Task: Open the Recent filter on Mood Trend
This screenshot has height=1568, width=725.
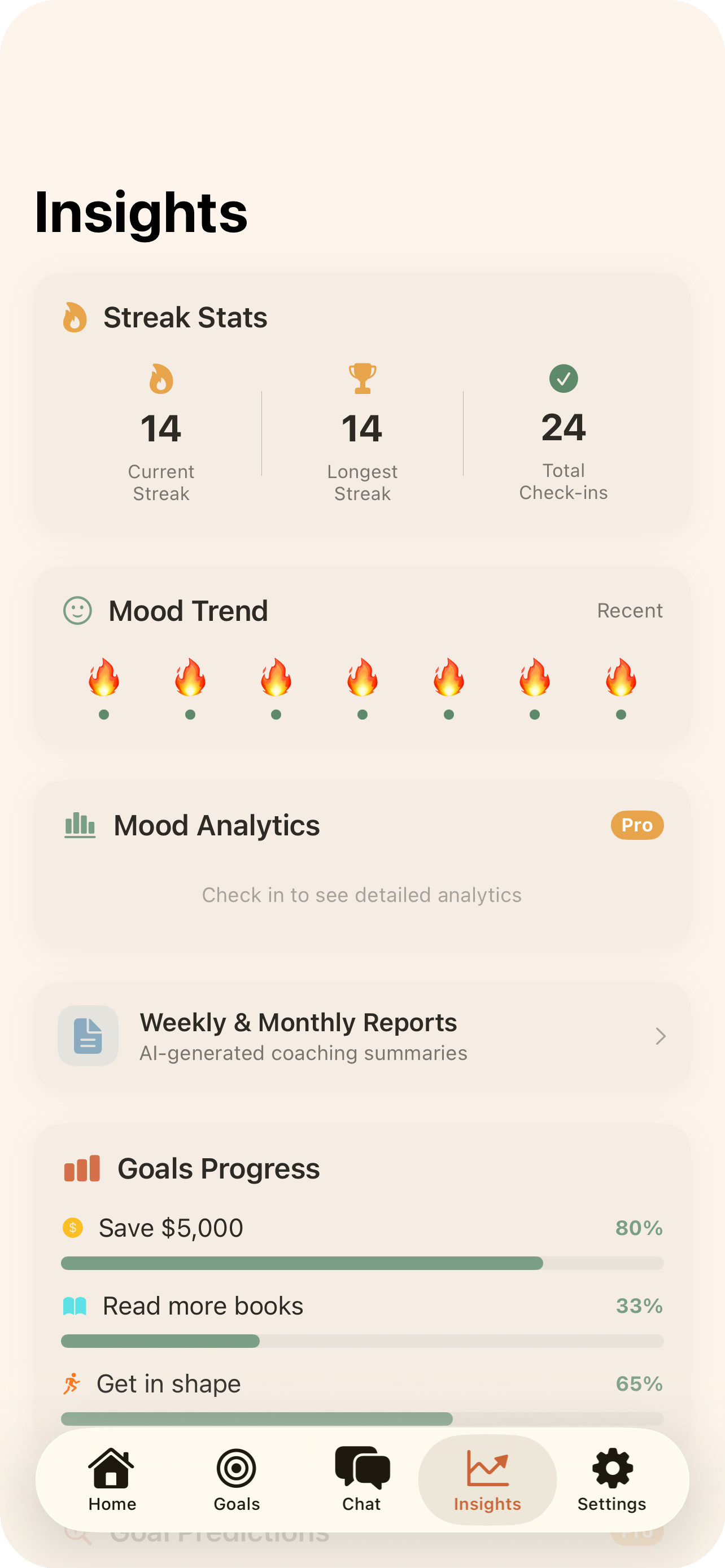Action: (x=630, y=611)
